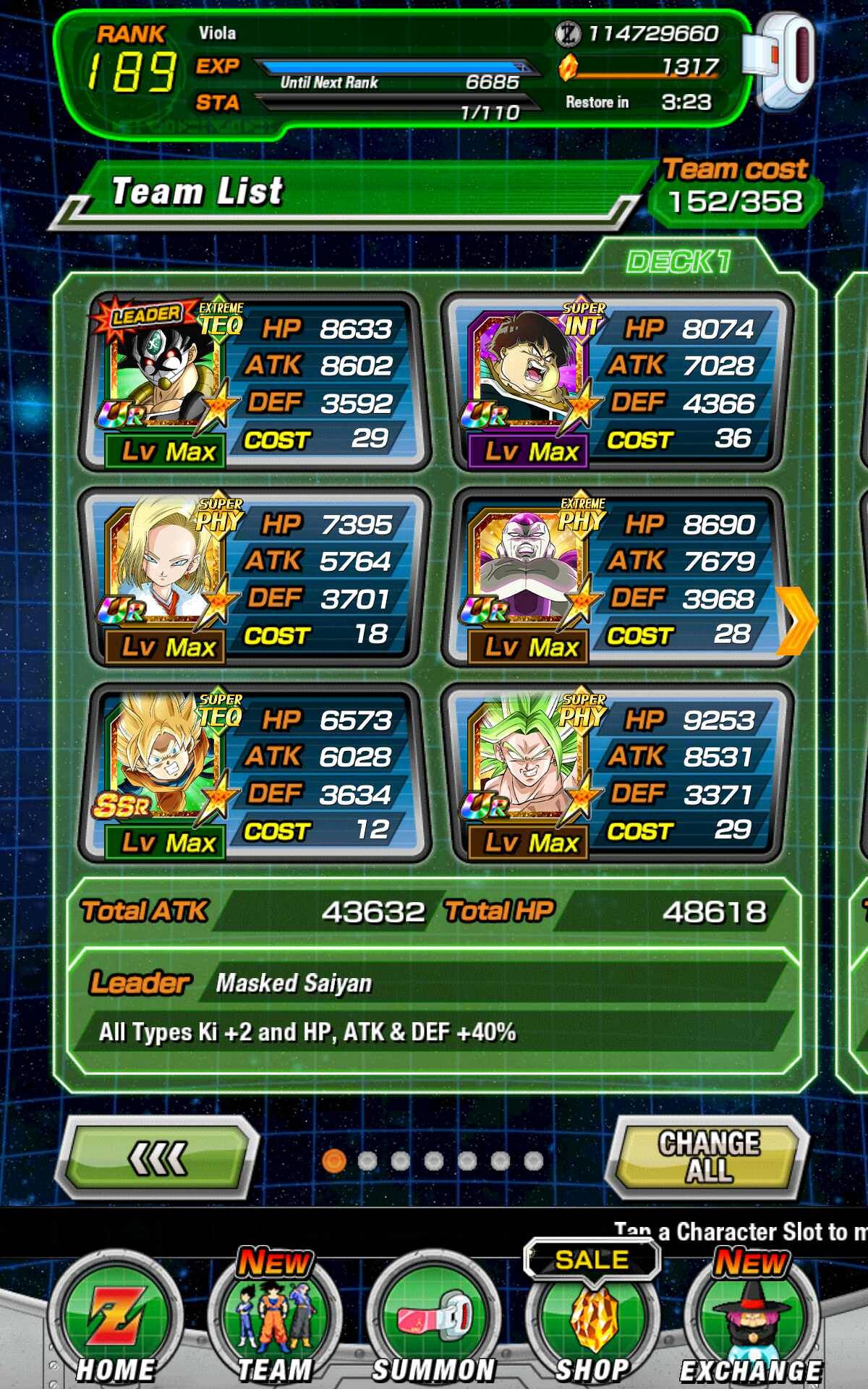The image size is (868, 1389).
Task: Select the Extreme PHY slot with cost 28
Action: pyautogui.click(x=618, y=577)
